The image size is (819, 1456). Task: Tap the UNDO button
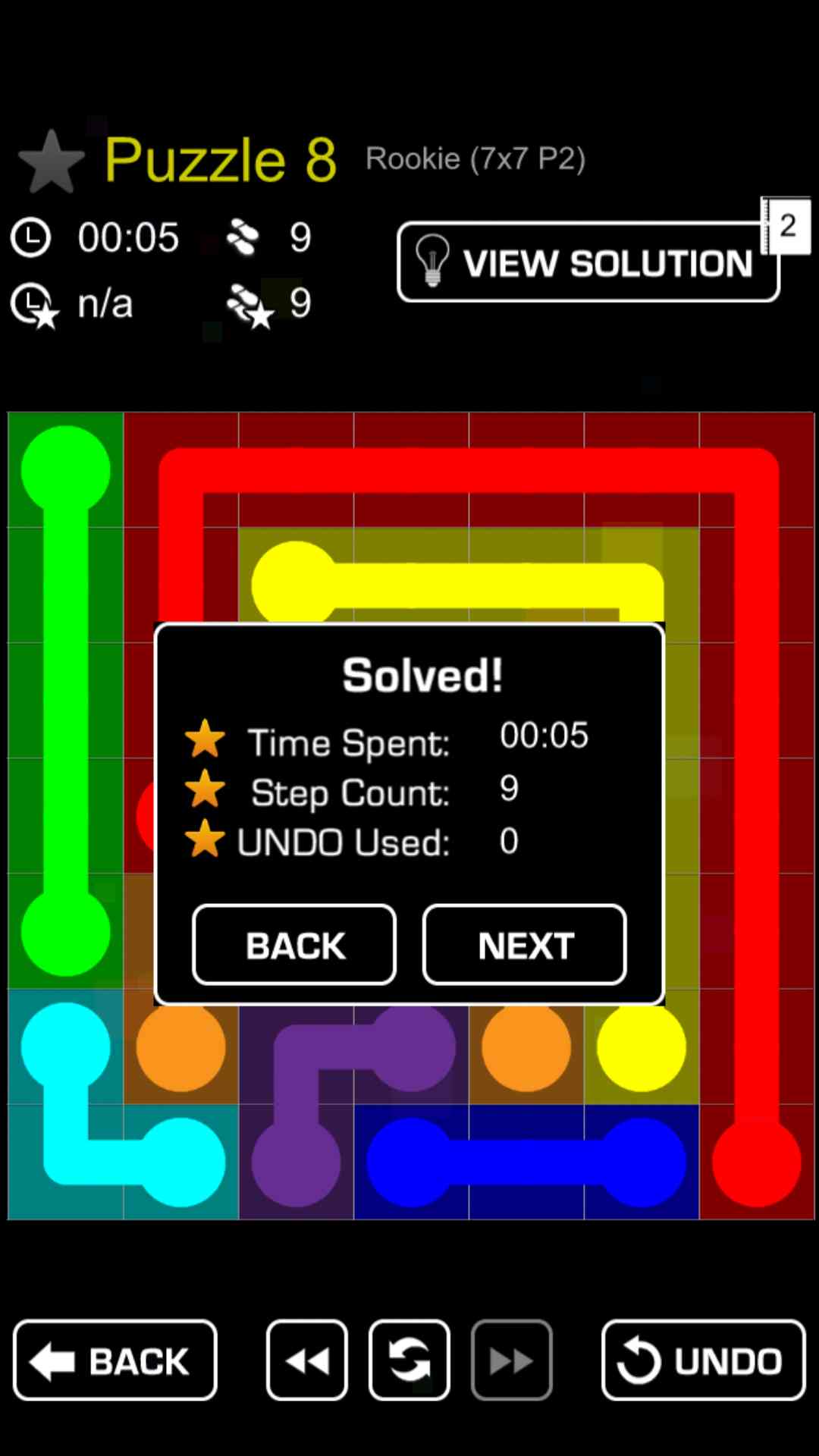[703, 1360]
